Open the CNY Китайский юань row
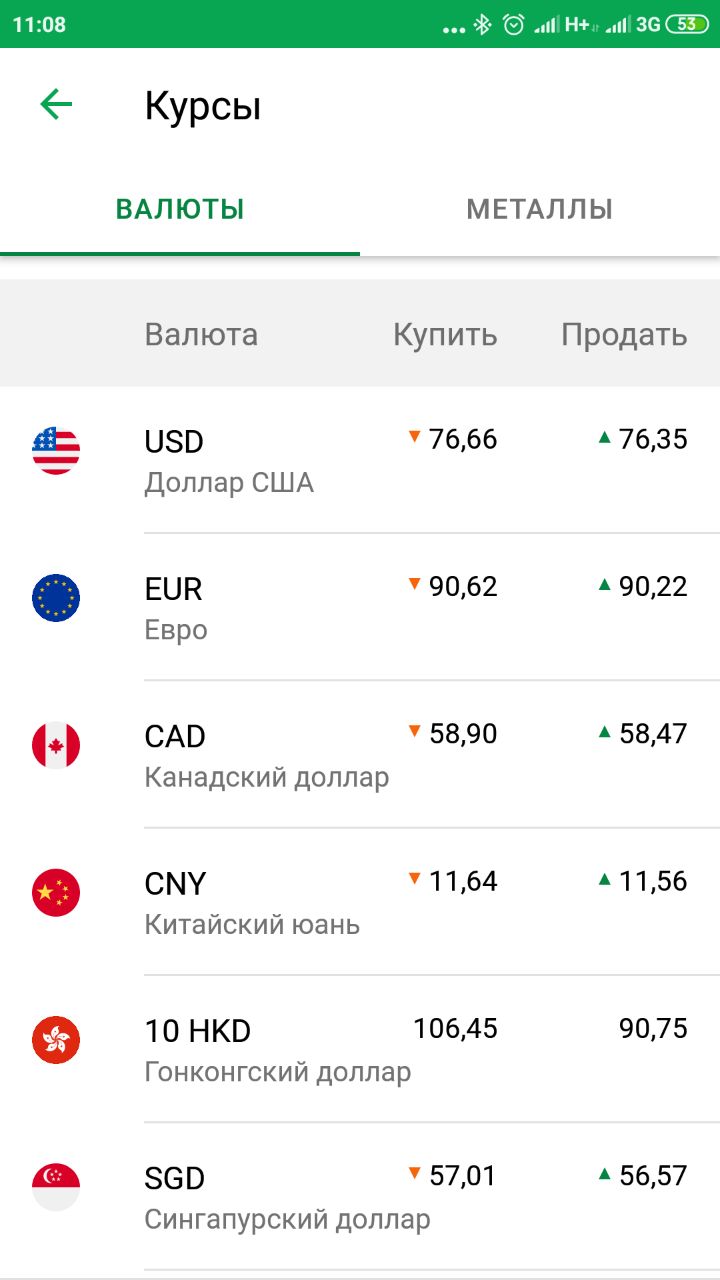 360,901
